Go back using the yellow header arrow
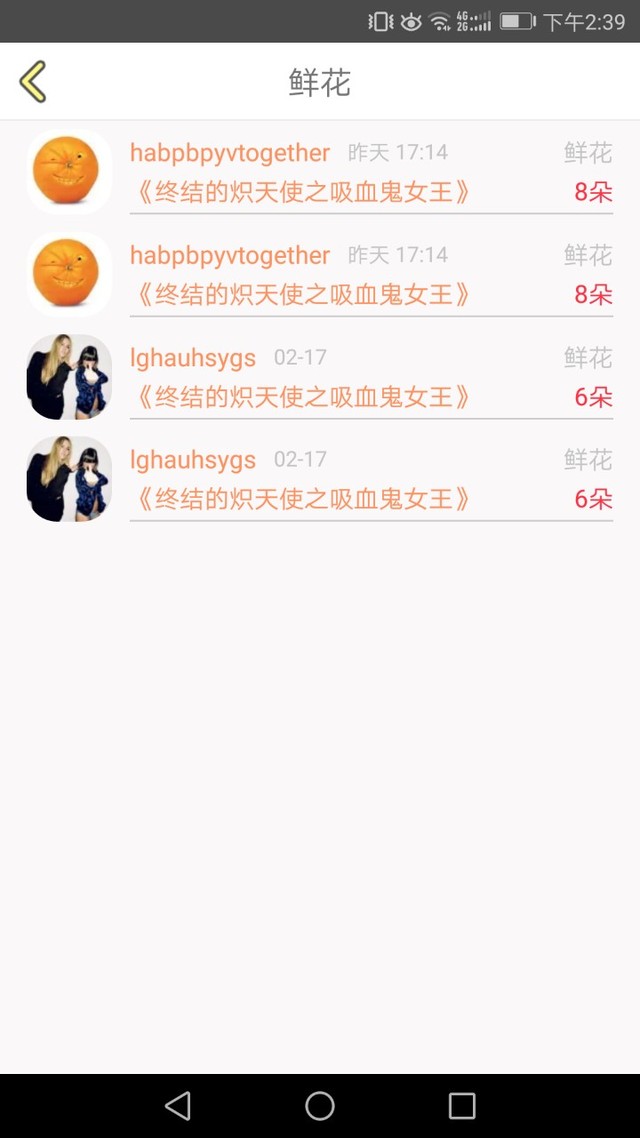640x1138 pixels. coord(33,82)
